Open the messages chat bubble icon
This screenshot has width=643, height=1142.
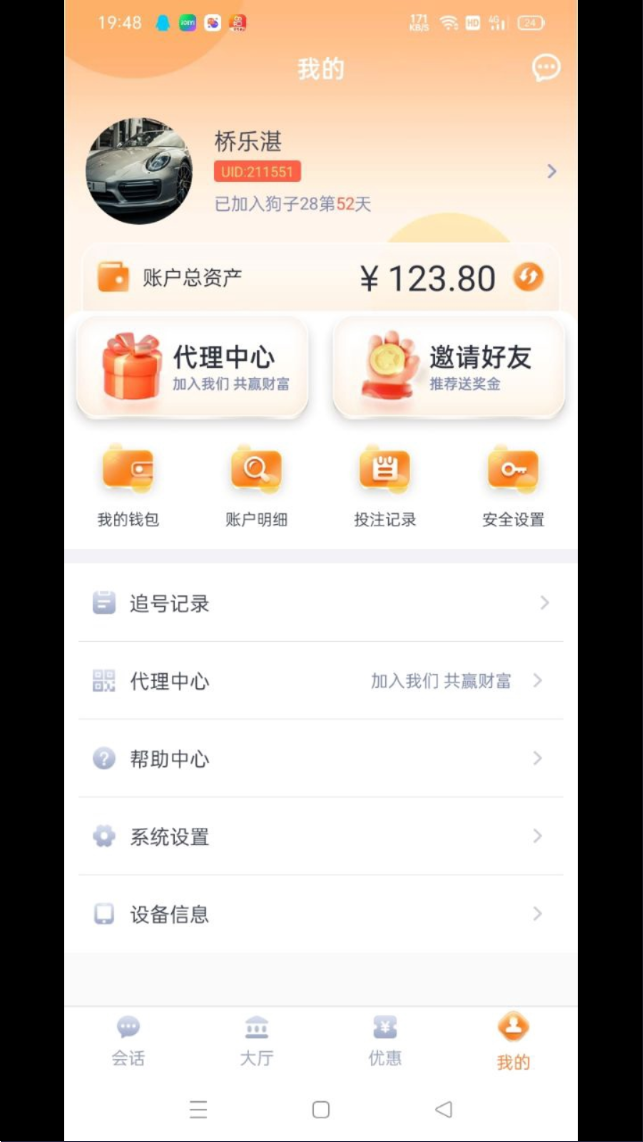(x=546, y=68)
